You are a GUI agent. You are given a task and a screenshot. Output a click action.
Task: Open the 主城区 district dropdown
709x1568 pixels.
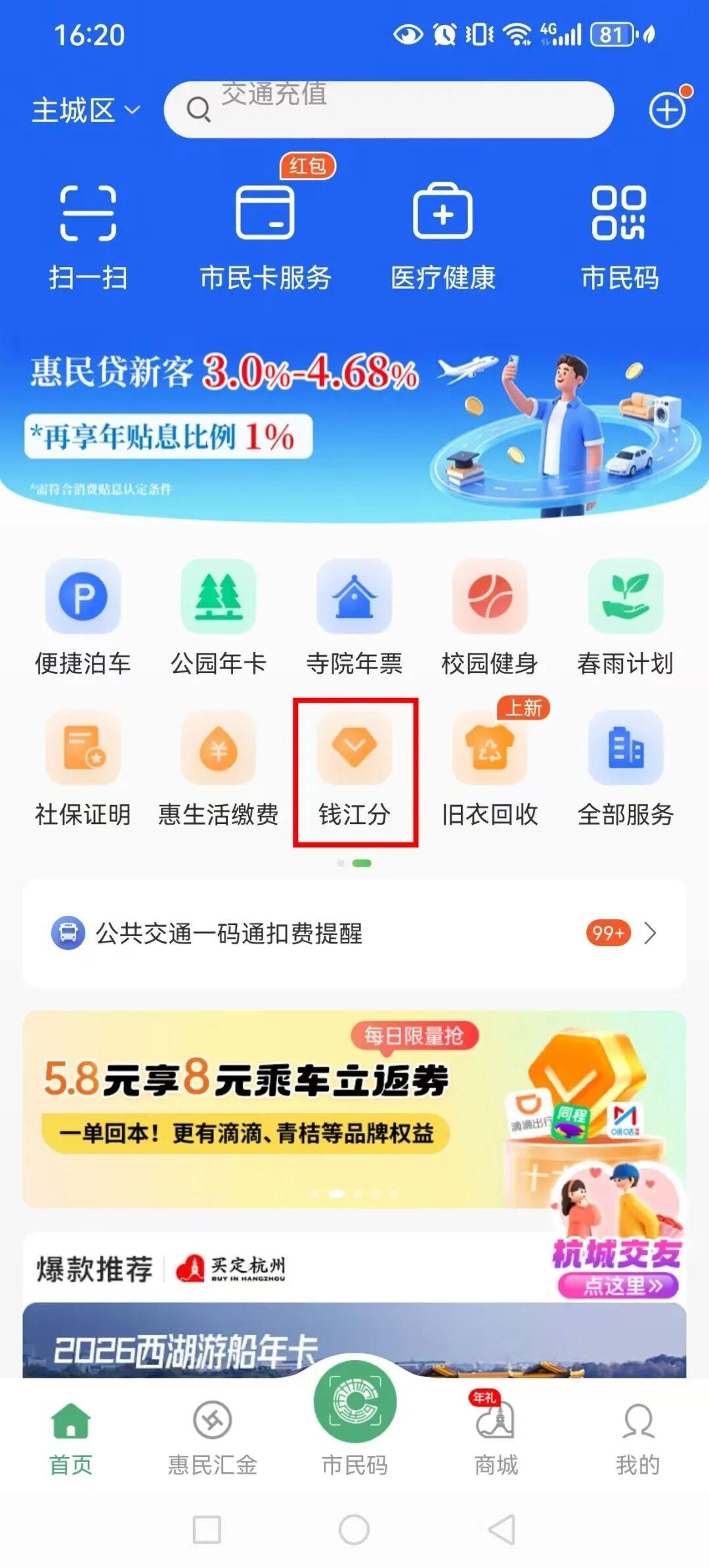pos(86,110)
